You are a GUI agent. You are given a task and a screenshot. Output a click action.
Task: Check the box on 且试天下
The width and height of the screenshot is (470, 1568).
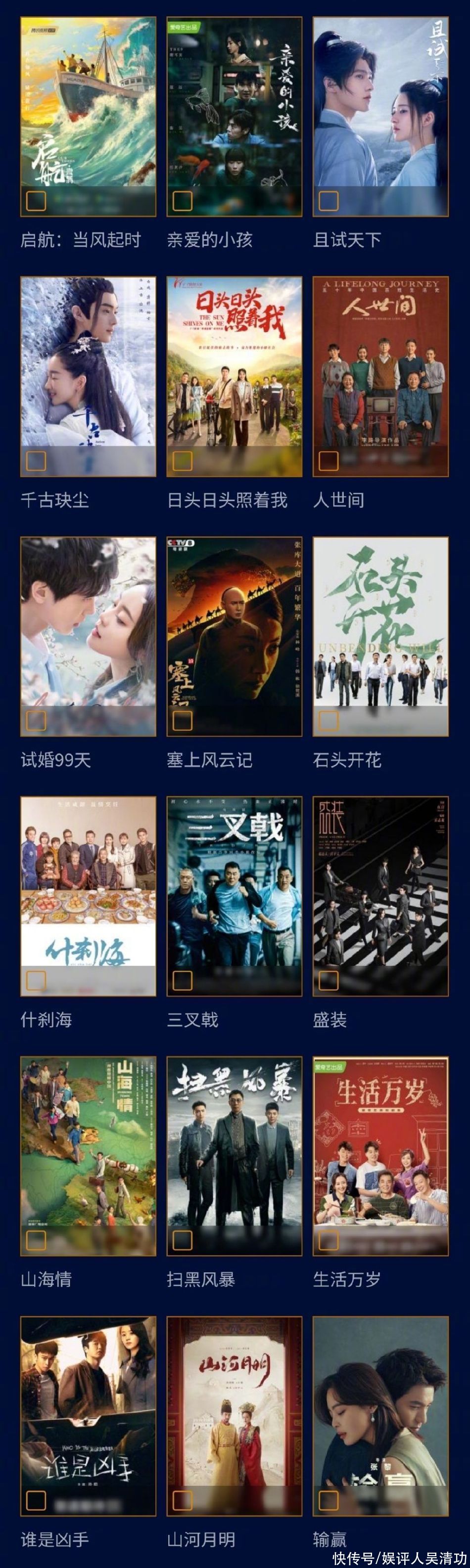click(x=328, y=201)
